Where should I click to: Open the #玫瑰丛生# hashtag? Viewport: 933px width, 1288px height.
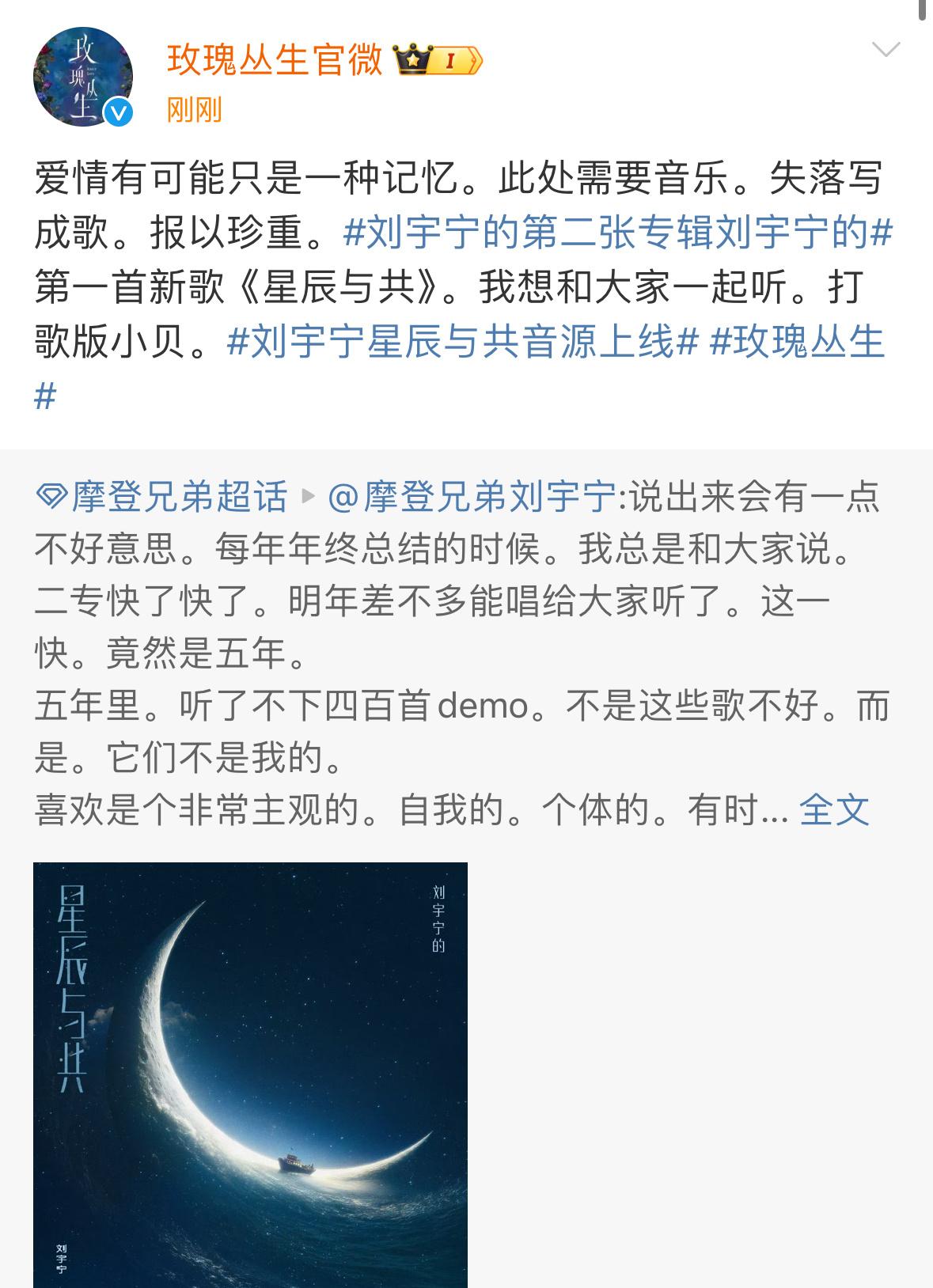[797, 343]
